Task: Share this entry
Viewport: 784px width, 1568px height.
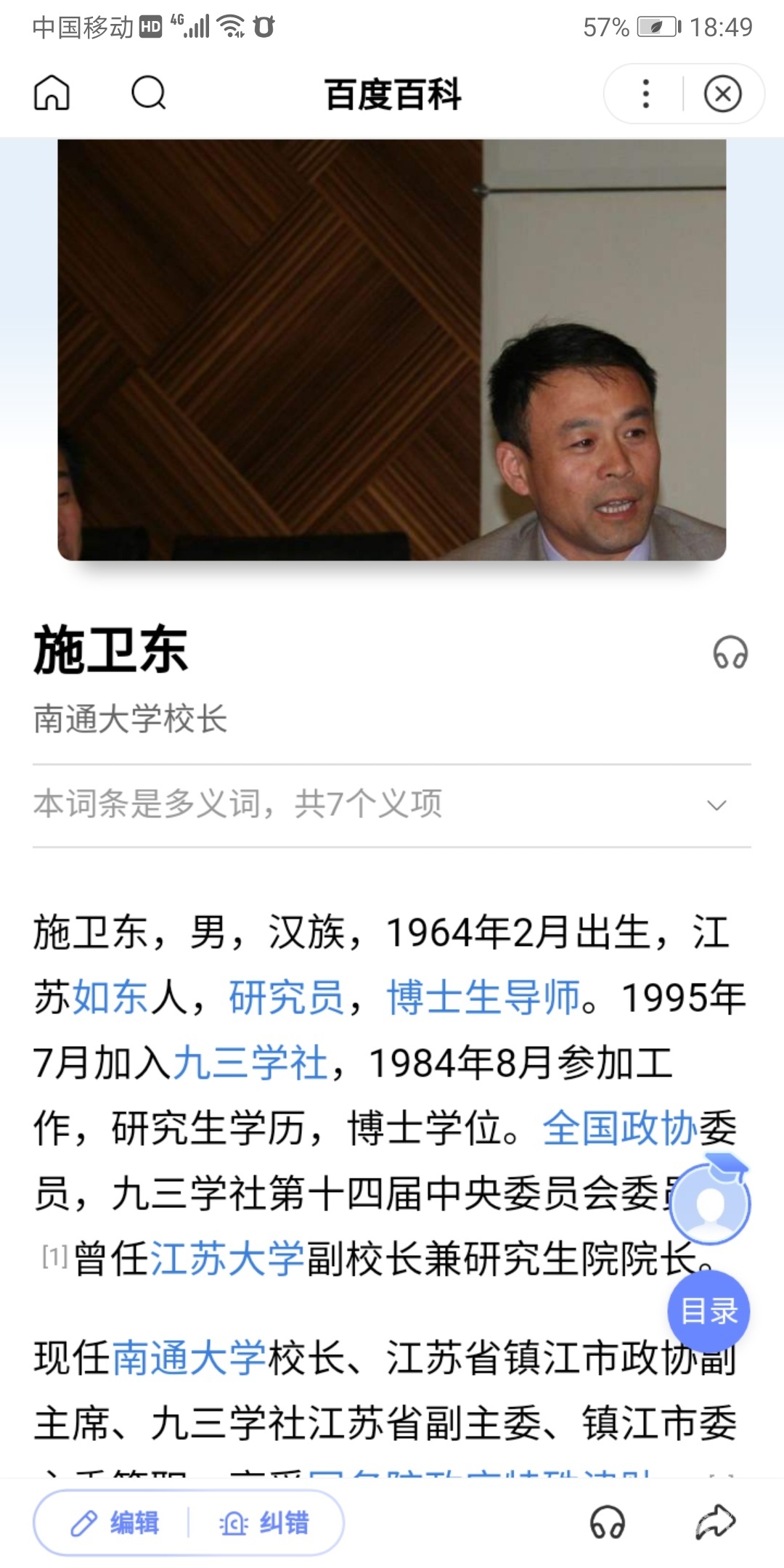Action: click(x=715, y=1522)
